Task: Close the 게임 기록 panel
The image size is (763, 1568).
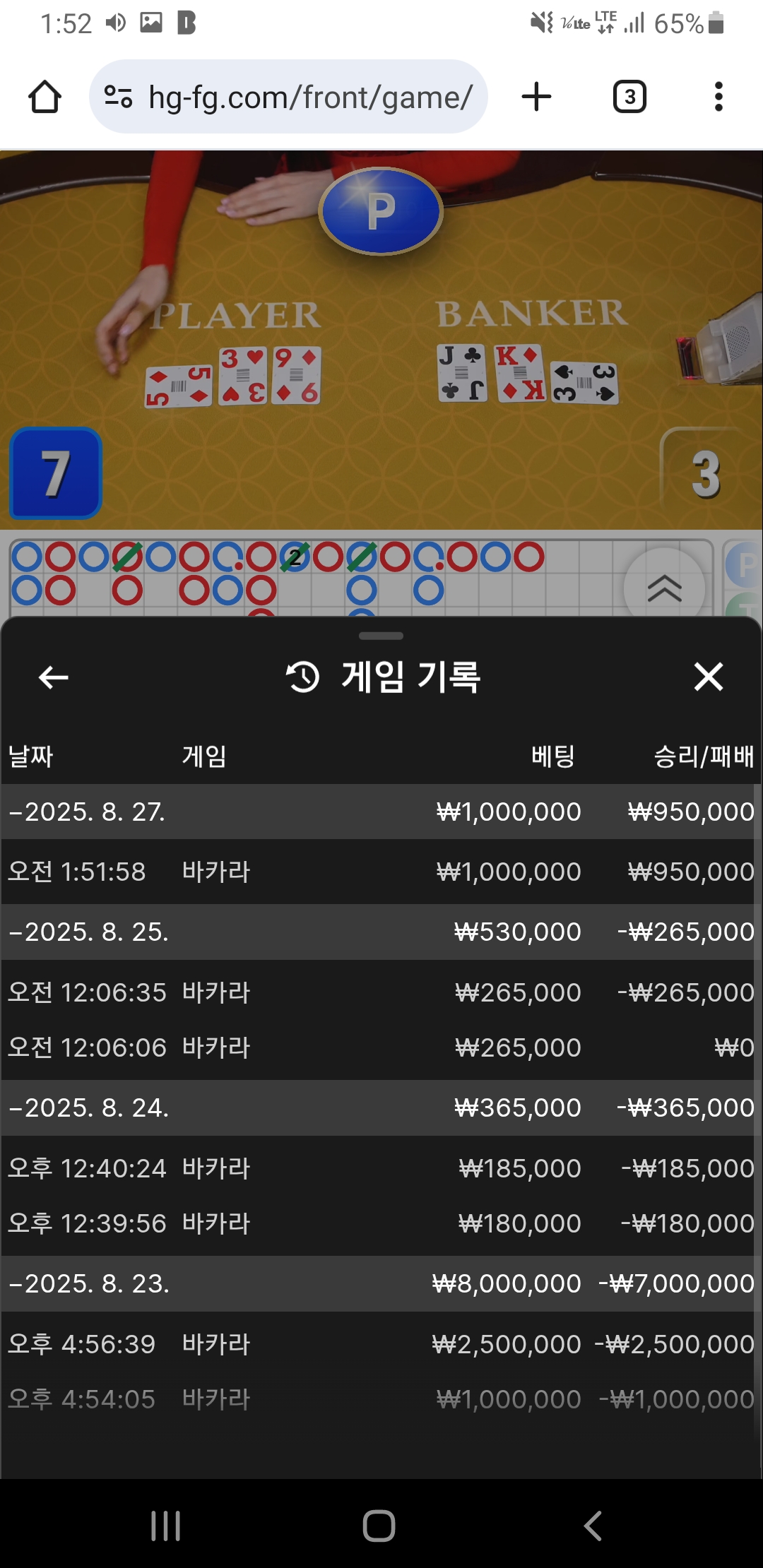Action: [x=708, y=677]
